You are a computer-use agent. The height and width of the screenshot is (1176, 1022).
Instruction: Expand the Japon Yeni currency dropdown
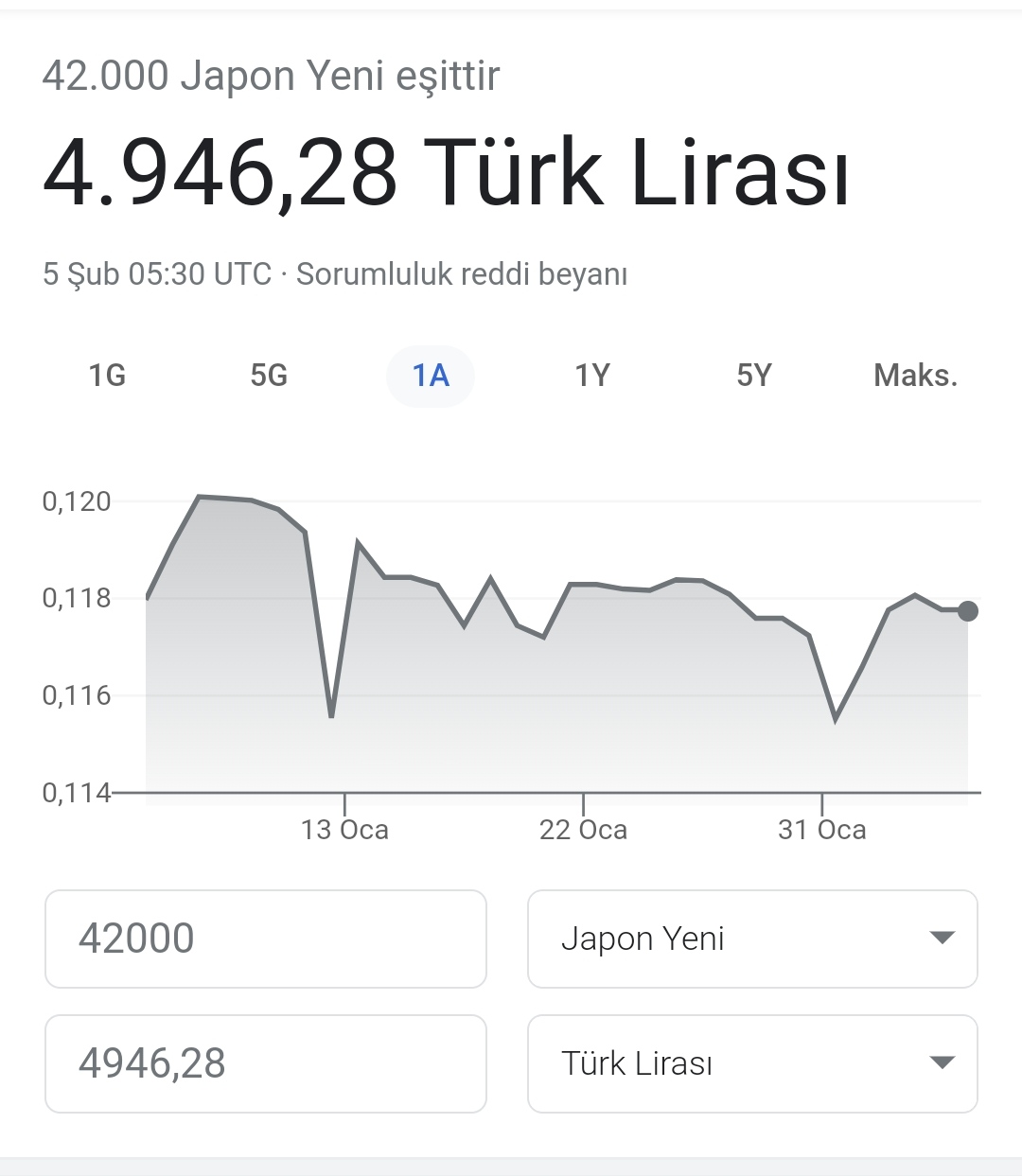click(x=752, y=939)
